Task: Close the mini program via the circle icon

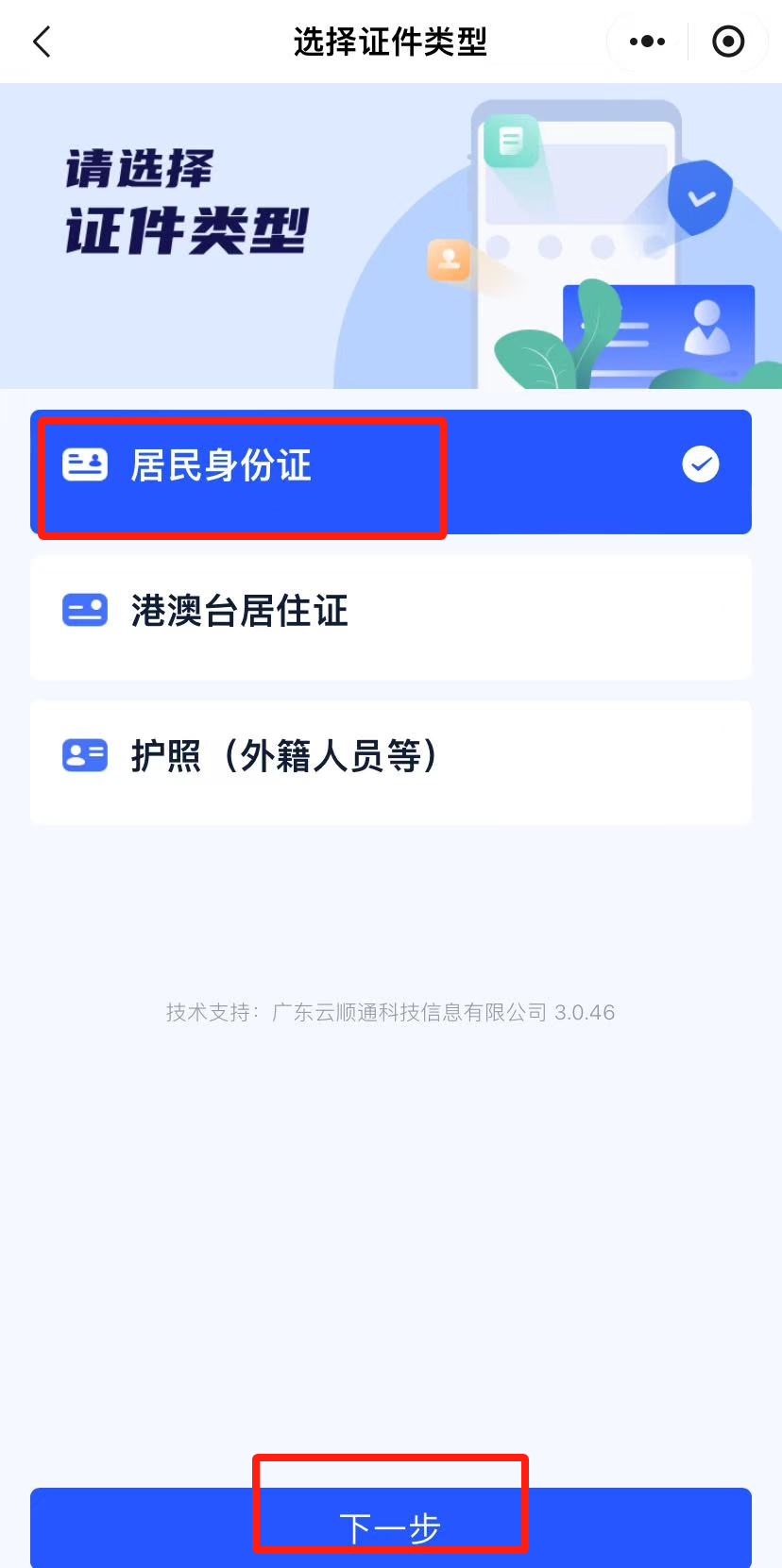Action: (728, 42)
